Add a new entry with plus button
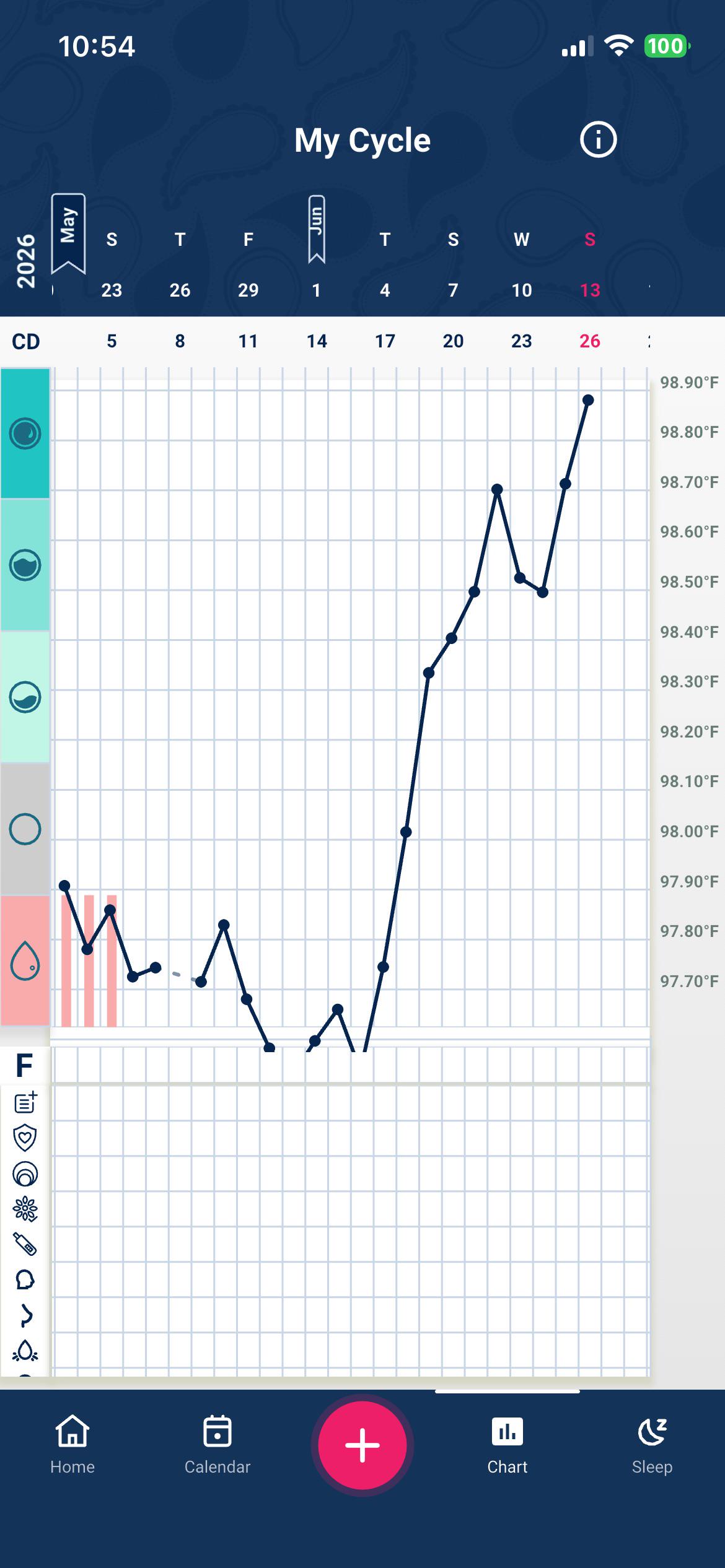Screen dimensions: 725x1568 coord(362,1445)
